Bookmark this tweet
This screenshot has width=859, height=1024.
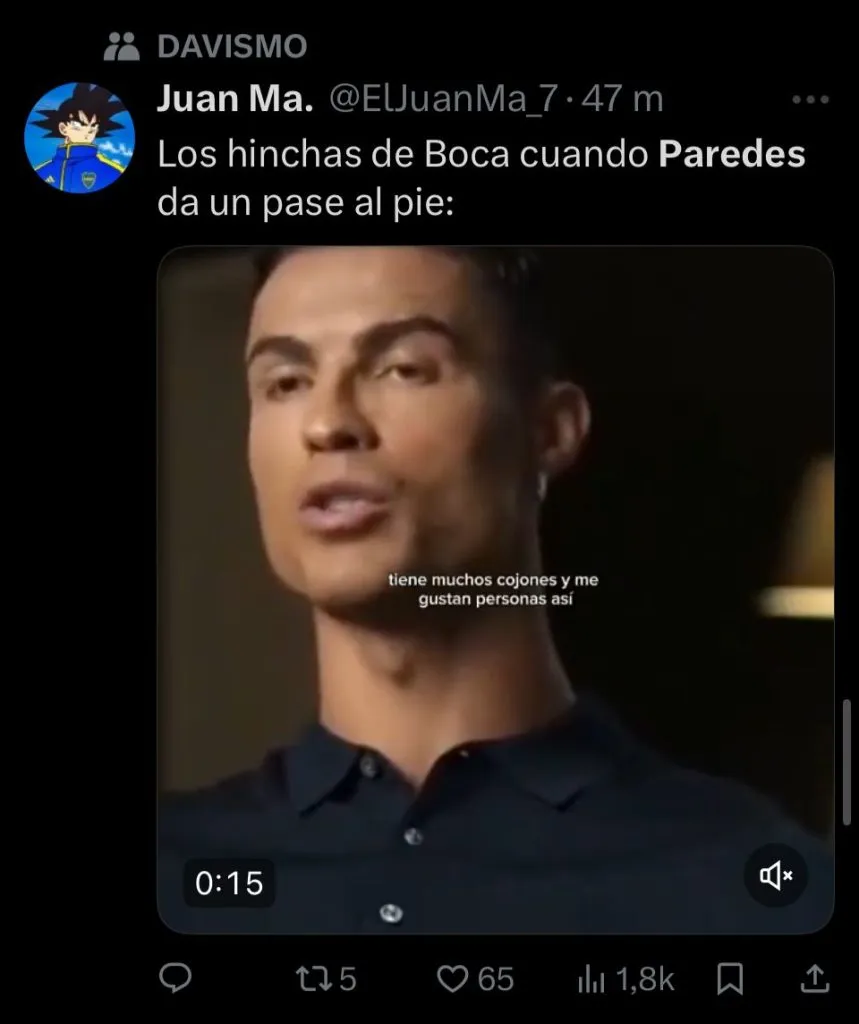point(731,979)
